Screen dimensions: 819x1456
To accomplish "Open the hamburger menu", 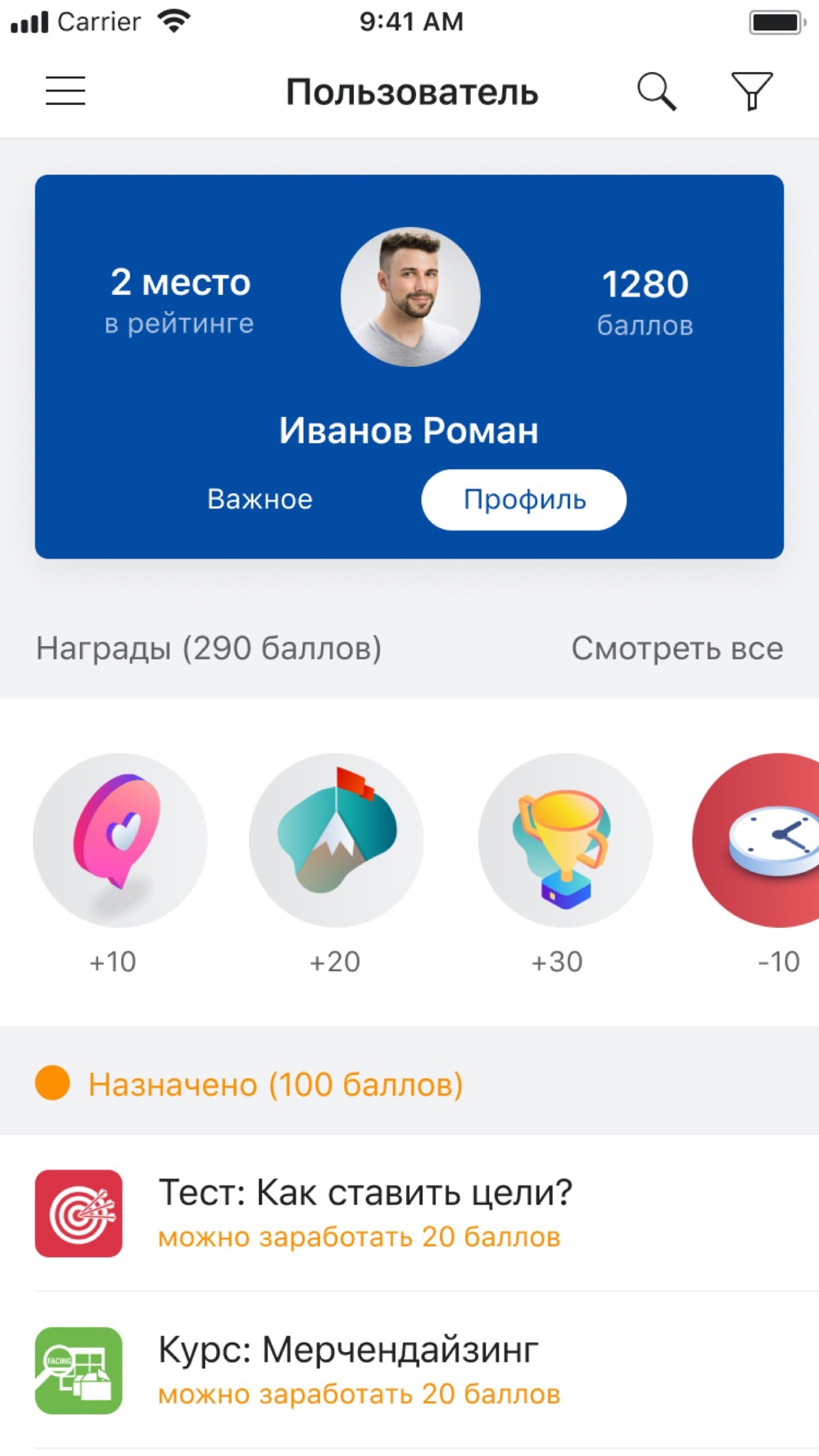I will [x=66, y=91].
